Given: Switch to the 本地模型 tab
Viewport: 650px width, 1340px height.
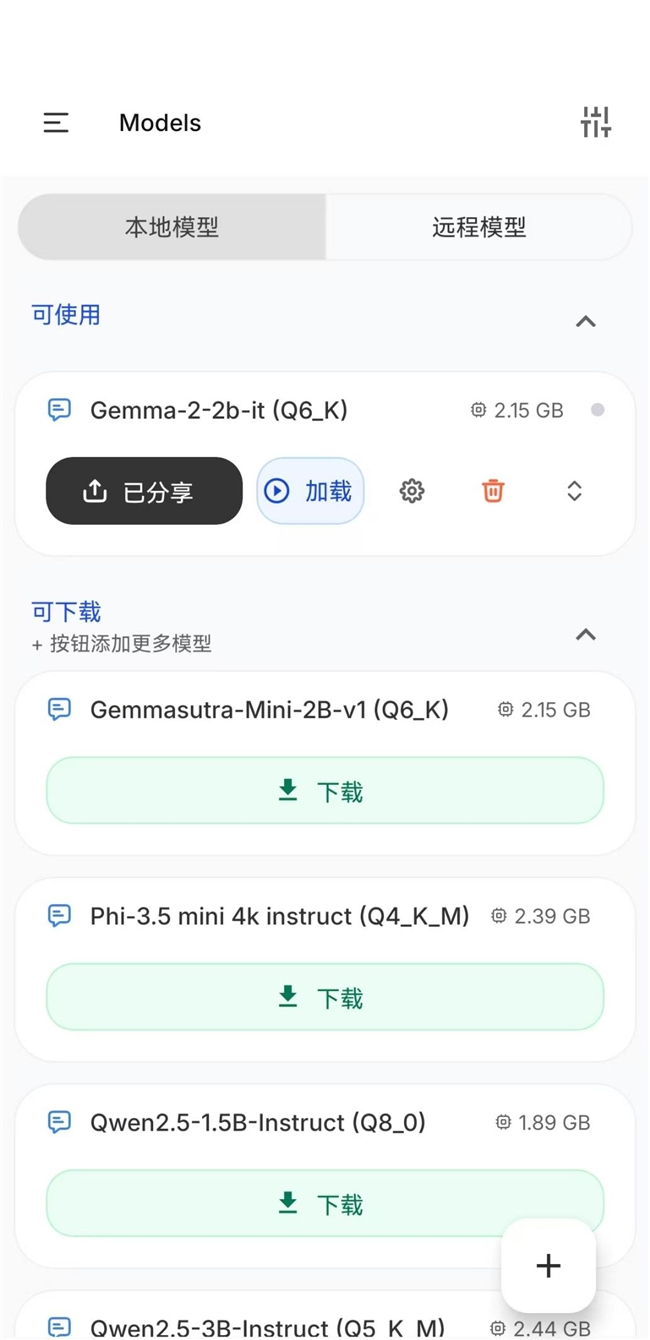Looking at the screenshot, I should click(x=172, y=228).
